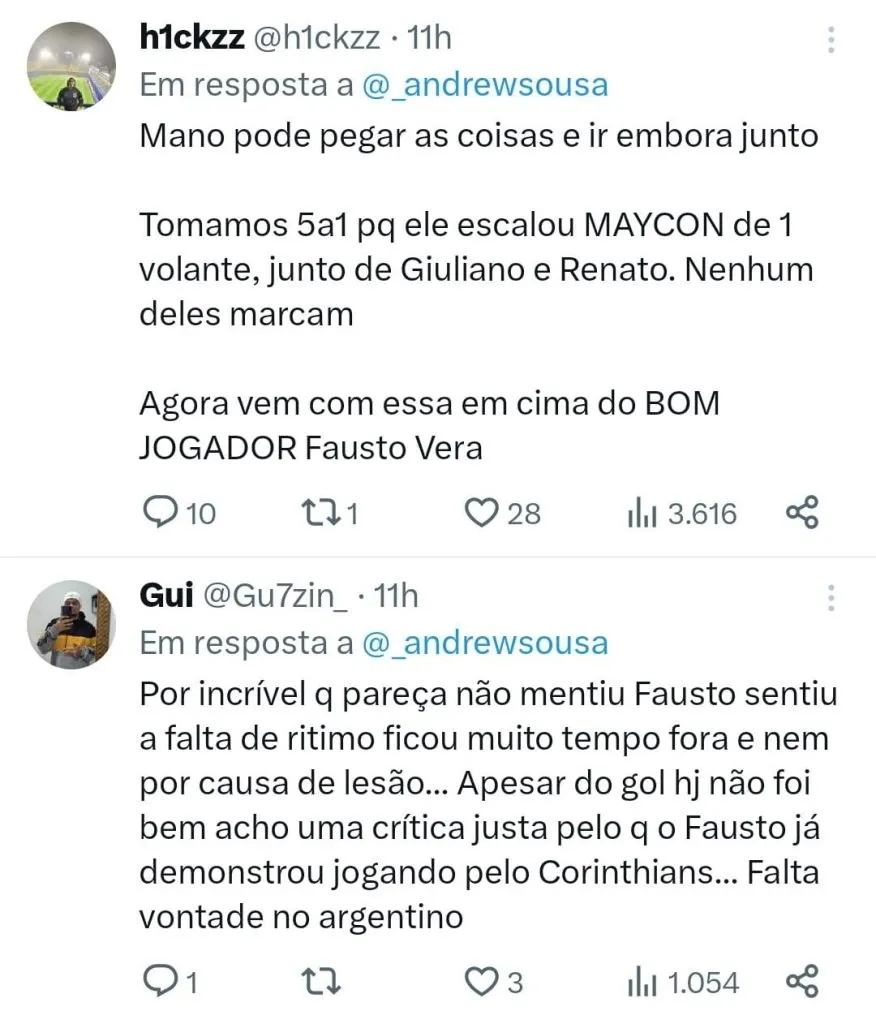Share h1ckzz's reply
Image resolution: width=876 pixels, height=1024 pixels.
802,513
